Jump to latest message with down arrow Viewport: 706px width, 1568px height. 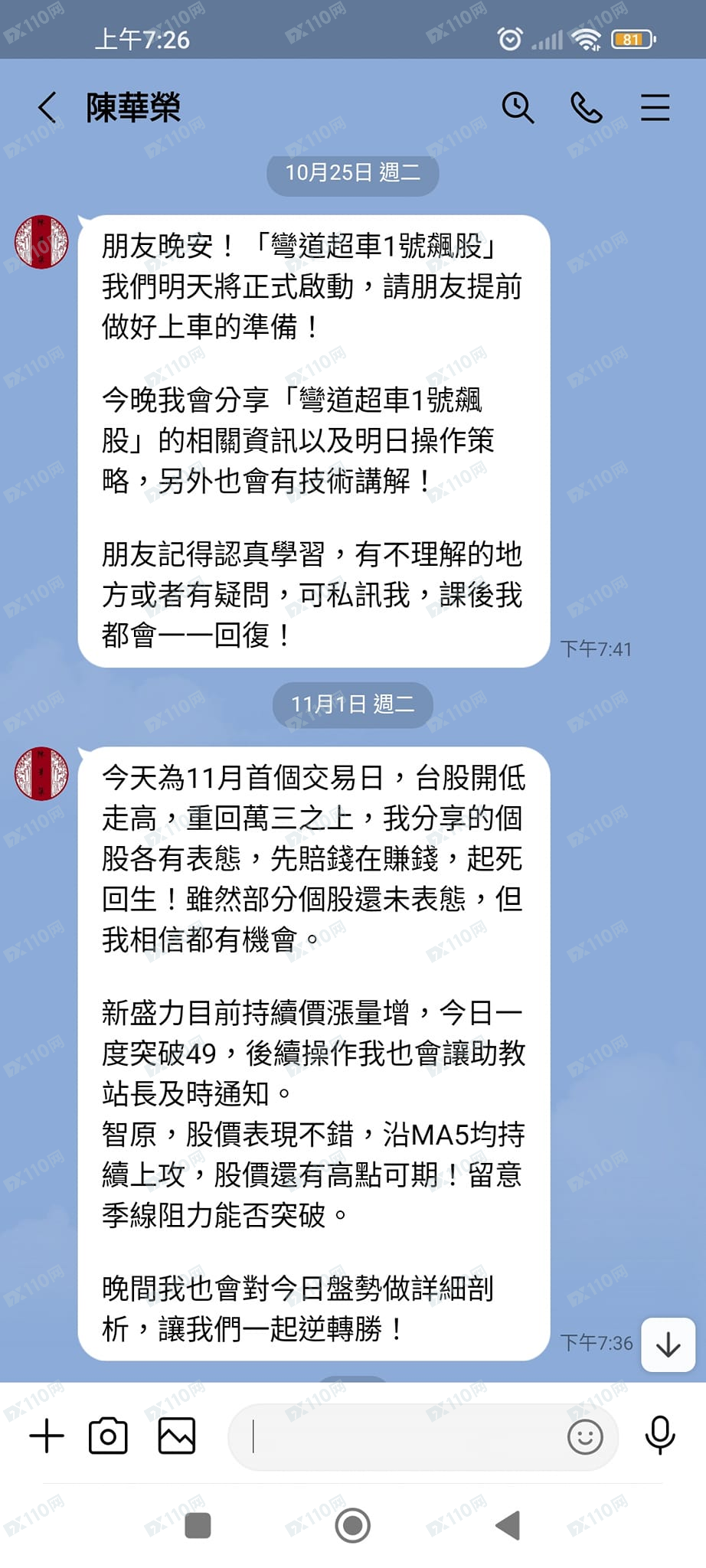click(x=668, y=1344)
